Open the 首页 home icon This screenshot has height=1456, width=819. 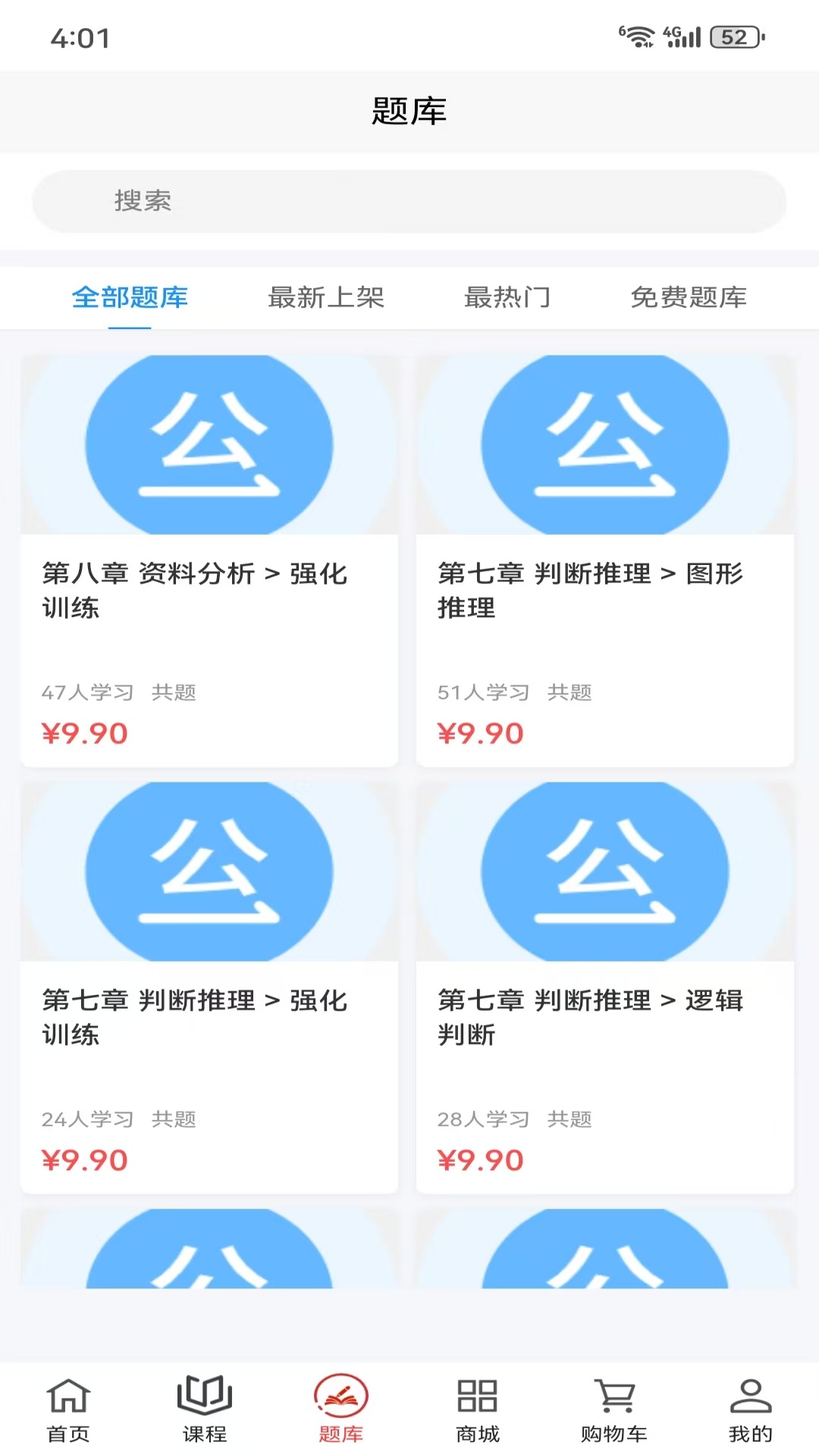tap(68, 1407)
